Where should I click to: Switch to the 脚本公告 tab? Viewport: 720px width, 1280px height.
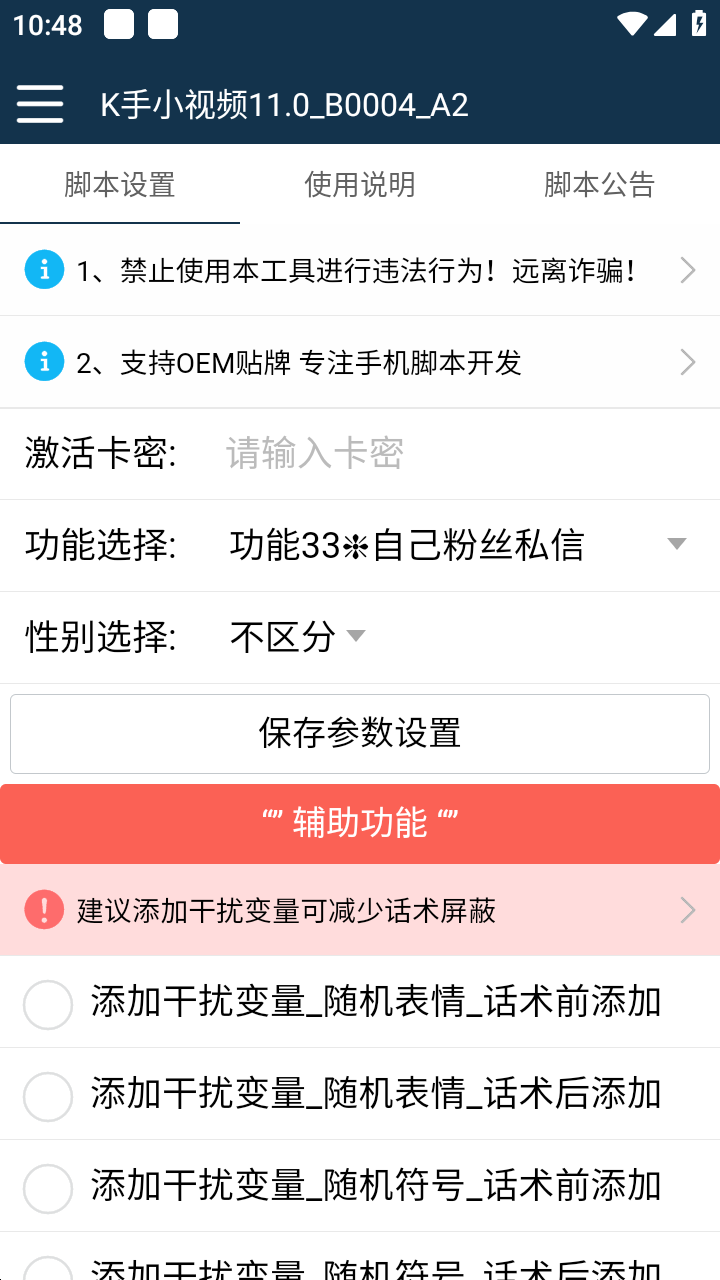[597, 184]
